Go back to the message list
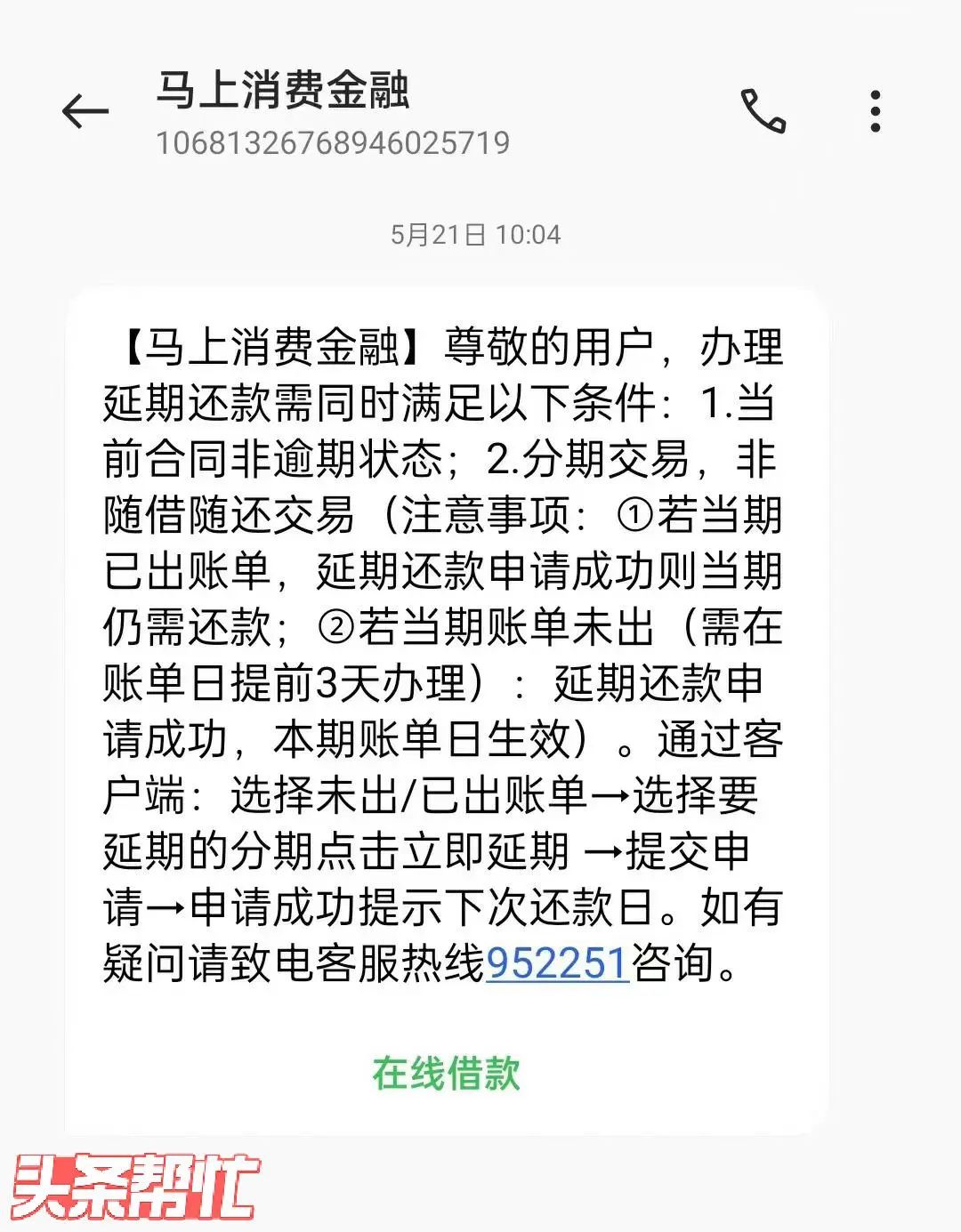 [x=85, y=112]
